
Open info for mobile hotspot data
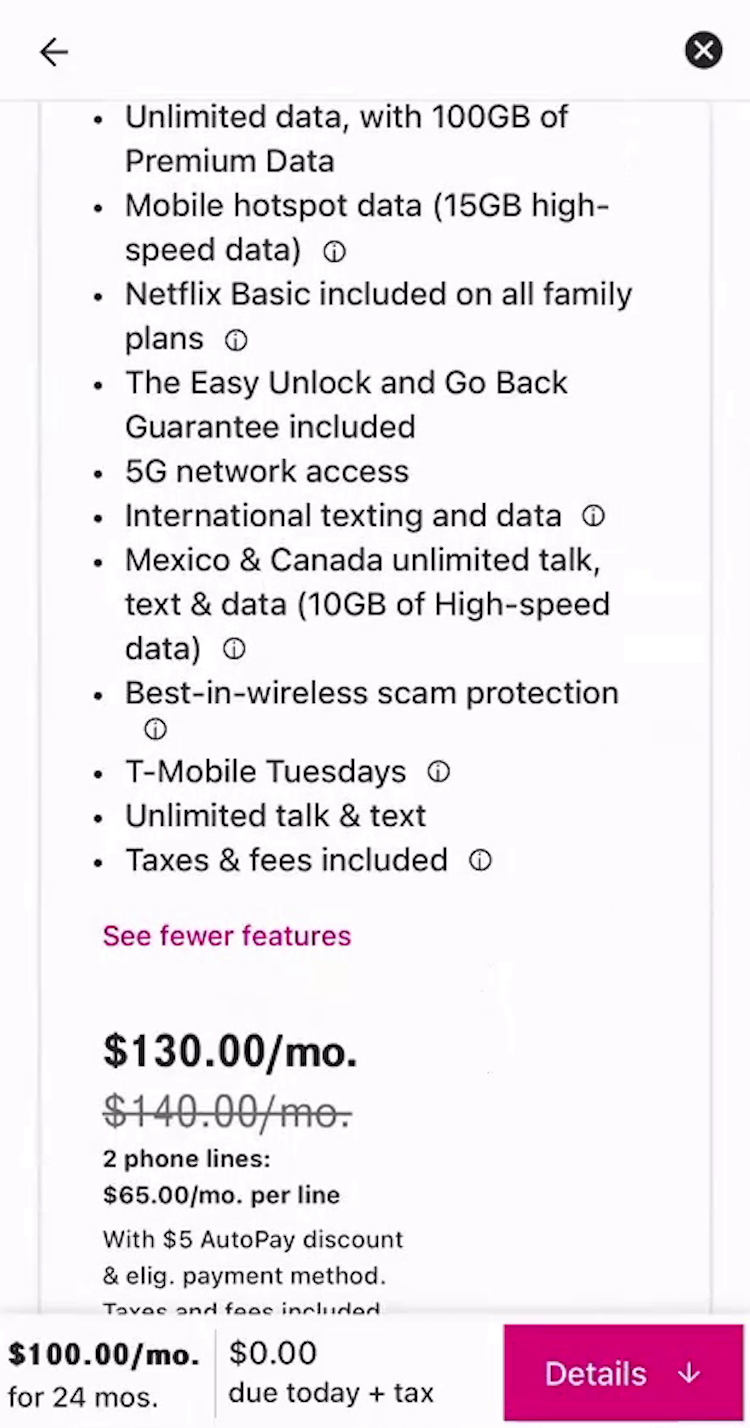(x=335, y=252)
